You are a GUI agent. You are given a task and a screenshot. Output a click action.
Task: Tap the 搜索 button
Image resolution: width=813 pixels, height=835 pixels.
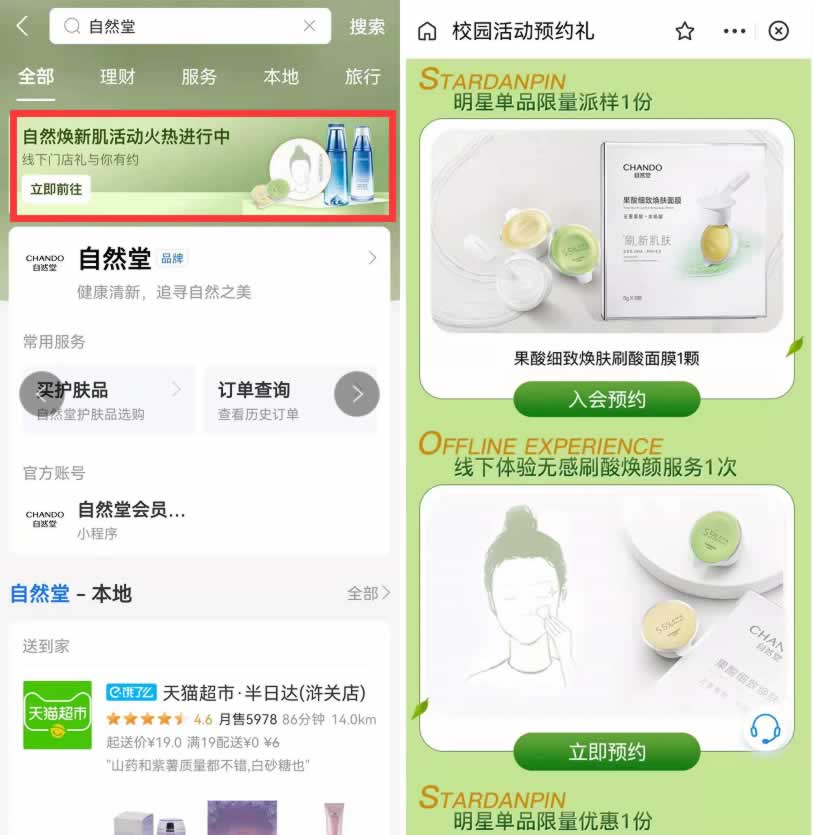367,27
